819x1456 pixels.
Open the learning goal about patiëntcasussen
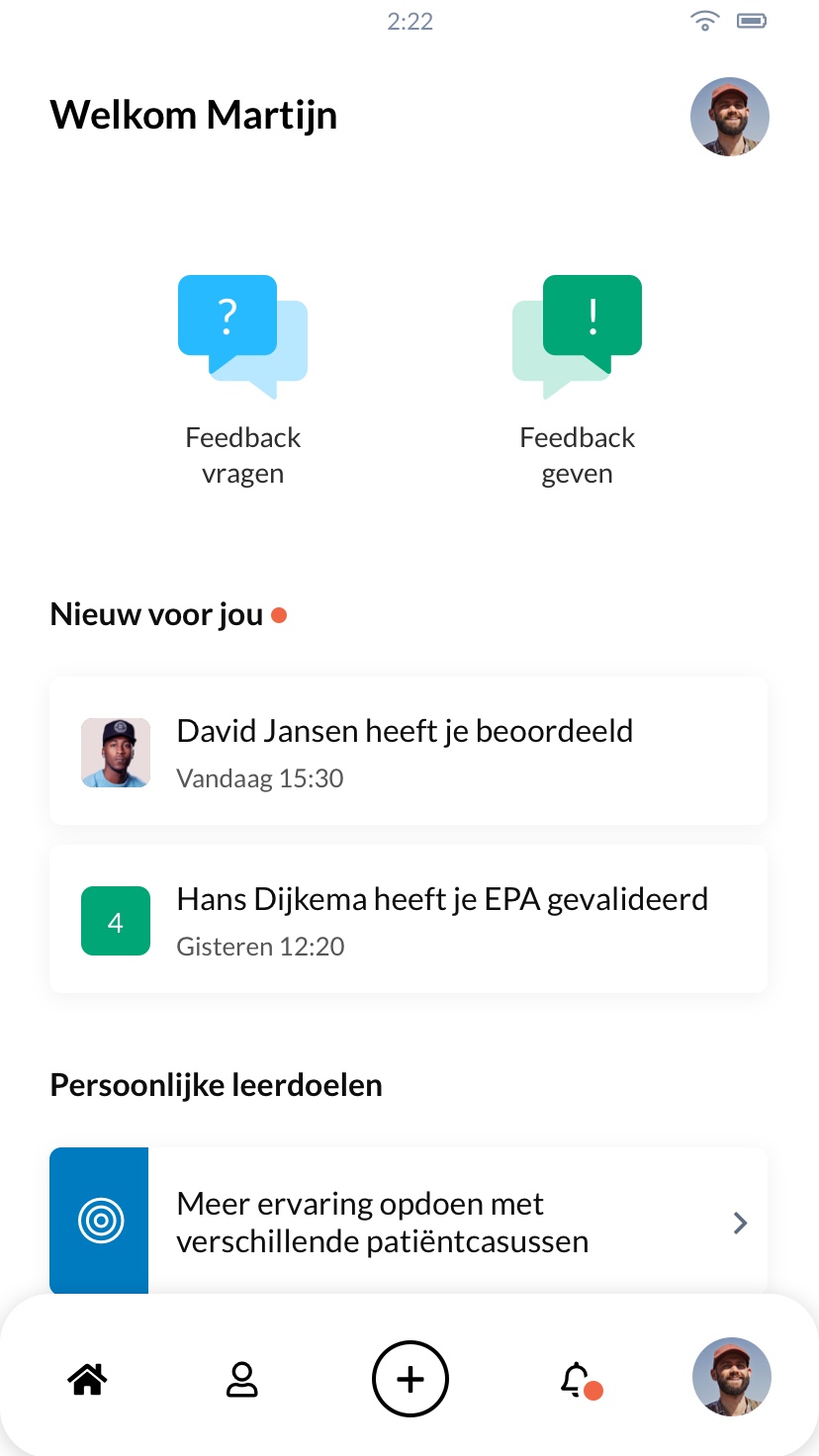pyautogui.click(x=409, y=1223)
